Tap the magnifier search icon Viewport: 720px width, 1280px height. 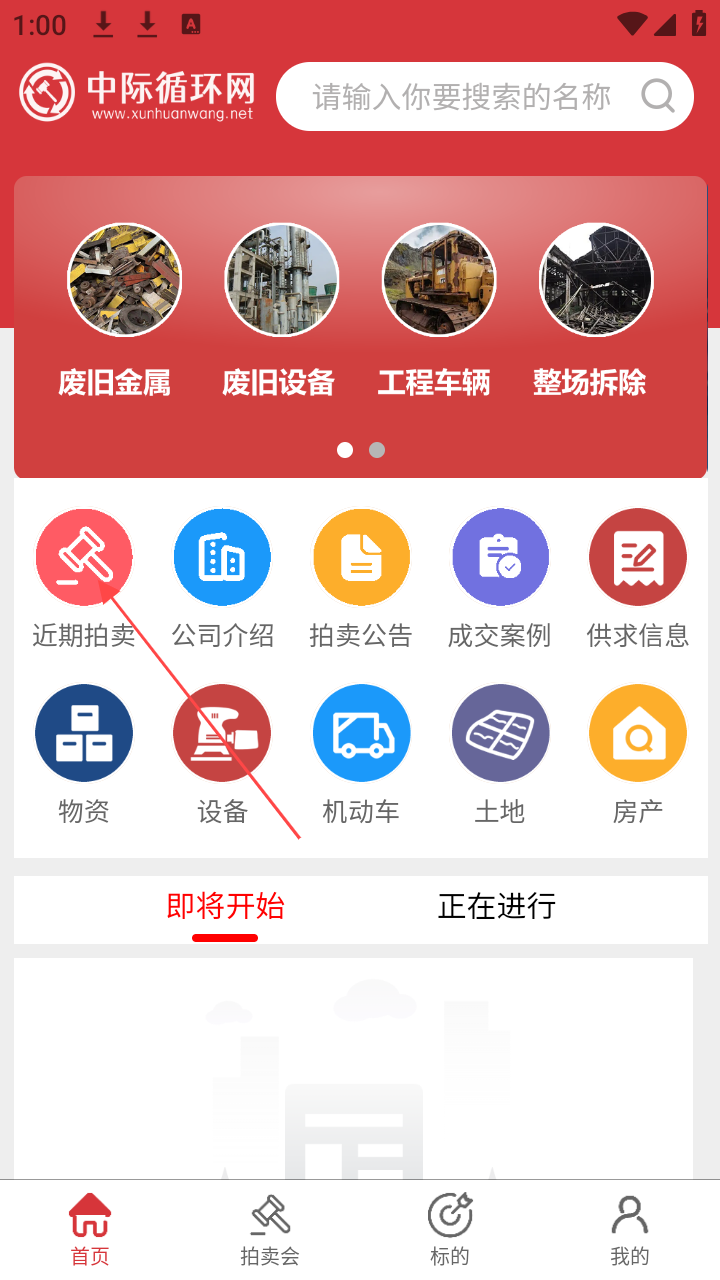coord(658,97)
